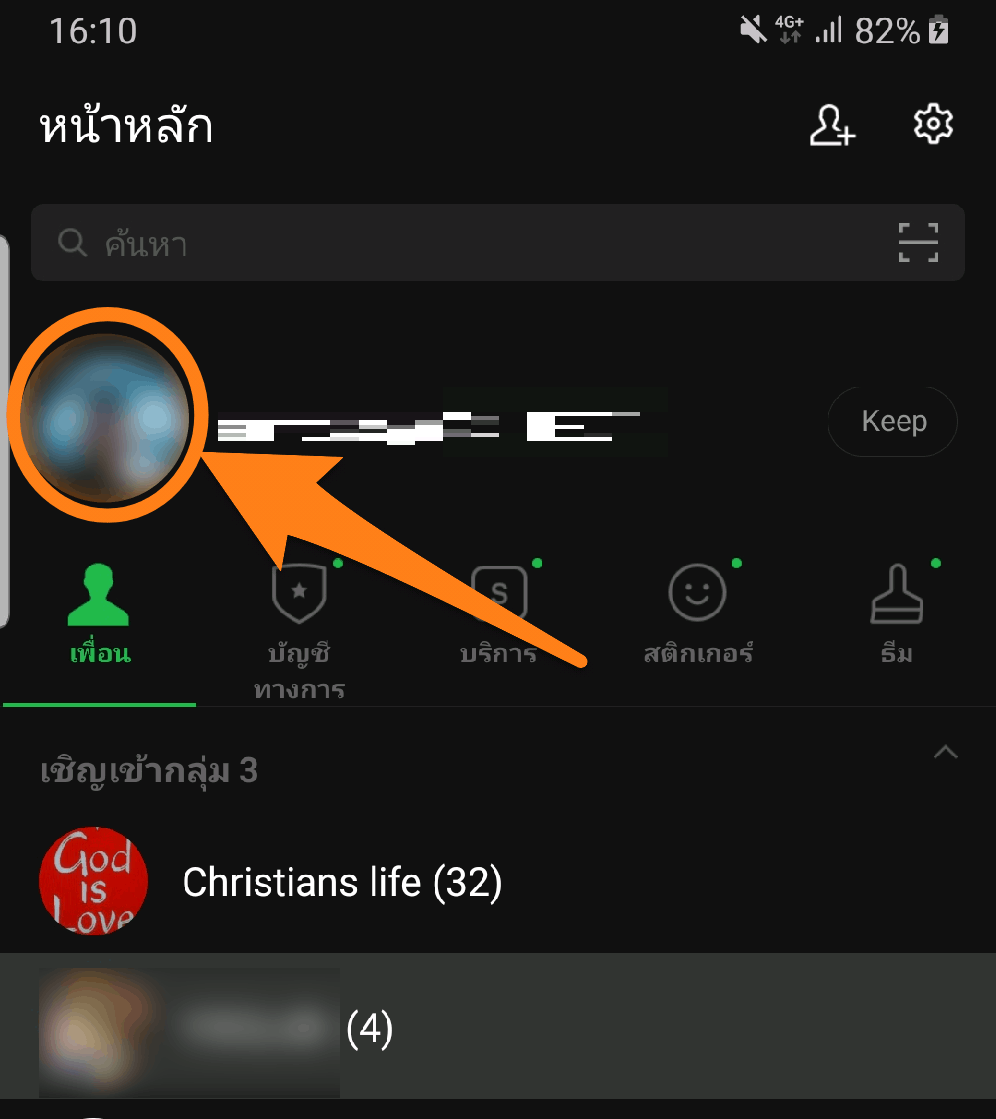Open Keep storage
Viewport: 996px width, 1119px height.
pyautogui.click(x=893, y=421)
